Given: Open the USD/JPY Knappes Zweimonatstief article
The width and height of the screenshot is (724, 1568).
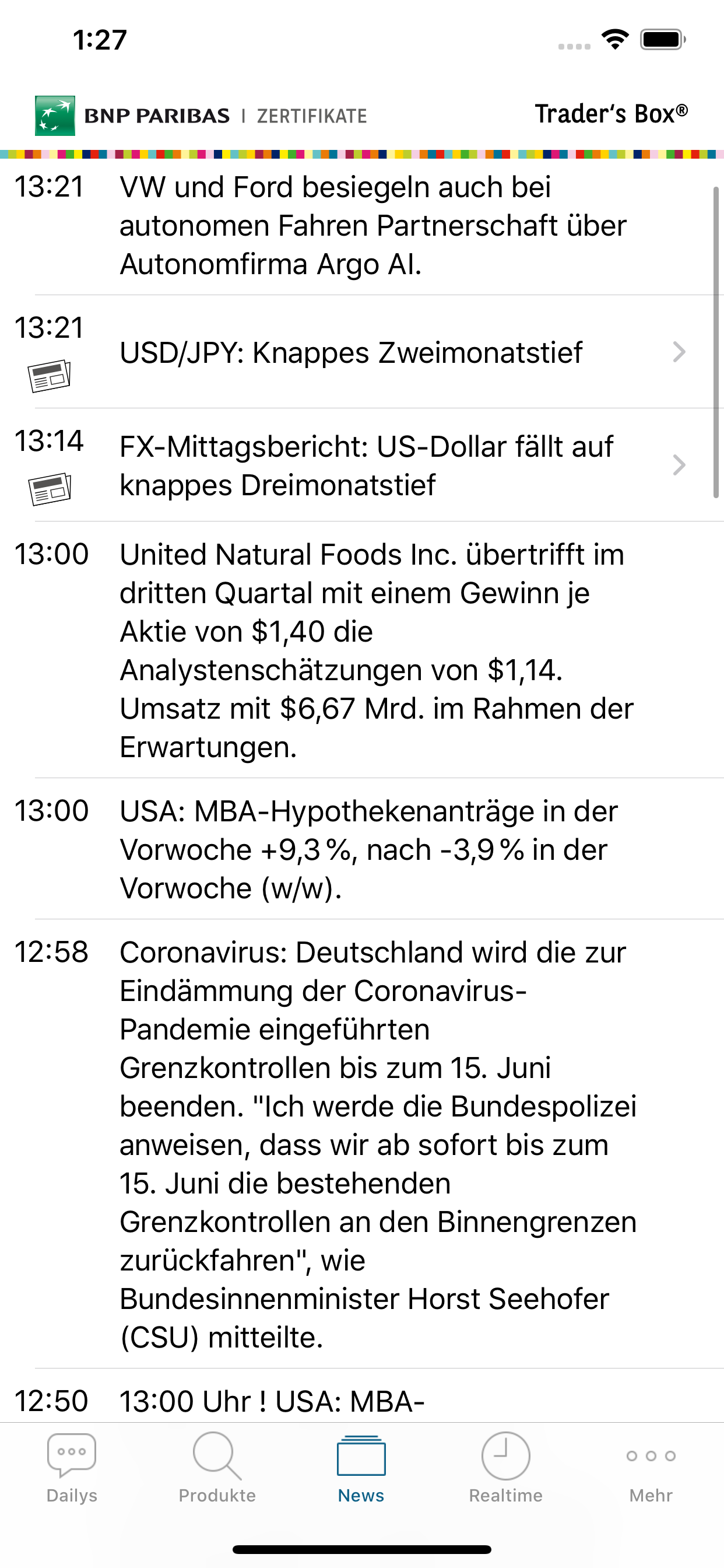Looking at the screenshot, I should [x=362, y=352].
